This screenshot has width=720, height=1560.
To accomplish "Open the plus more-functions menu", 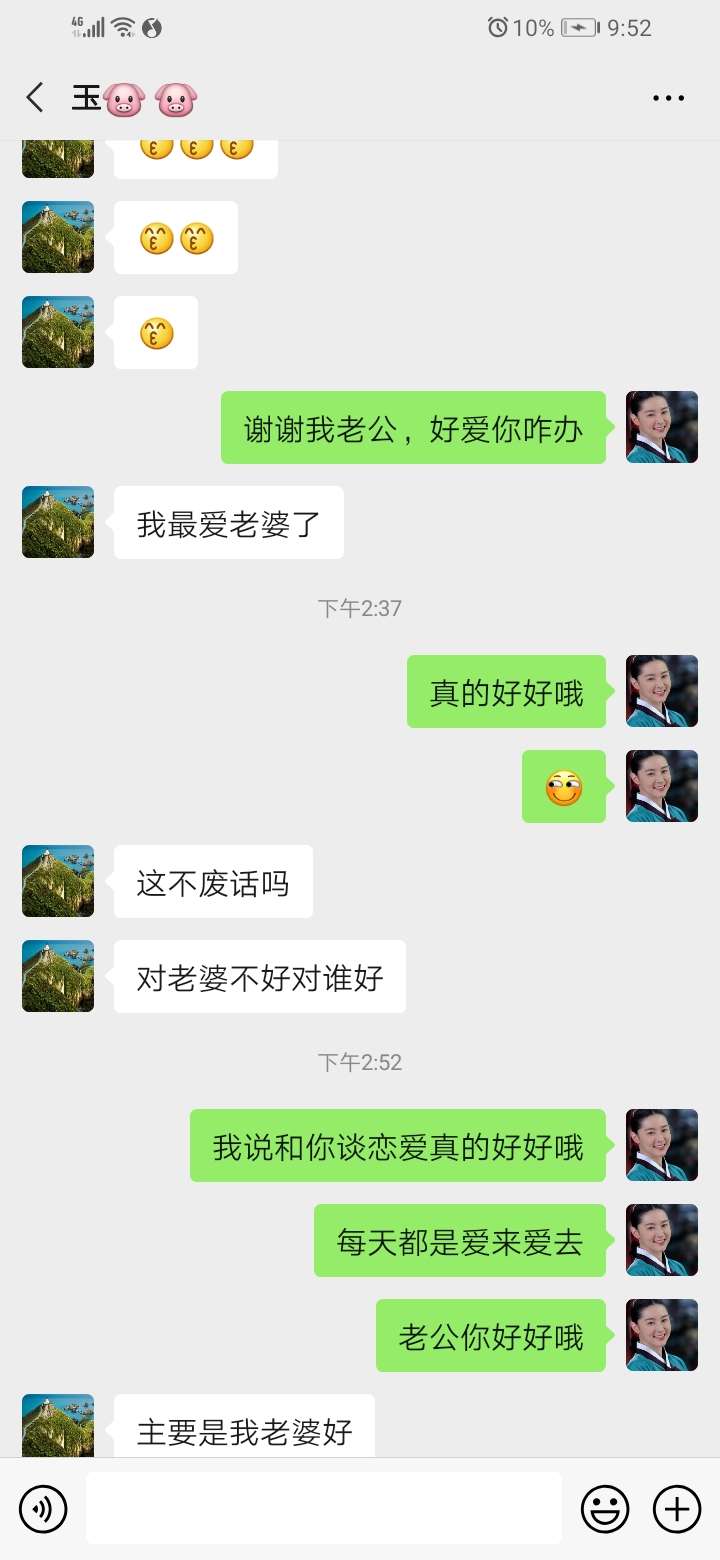I will (x=678, y=1508).
